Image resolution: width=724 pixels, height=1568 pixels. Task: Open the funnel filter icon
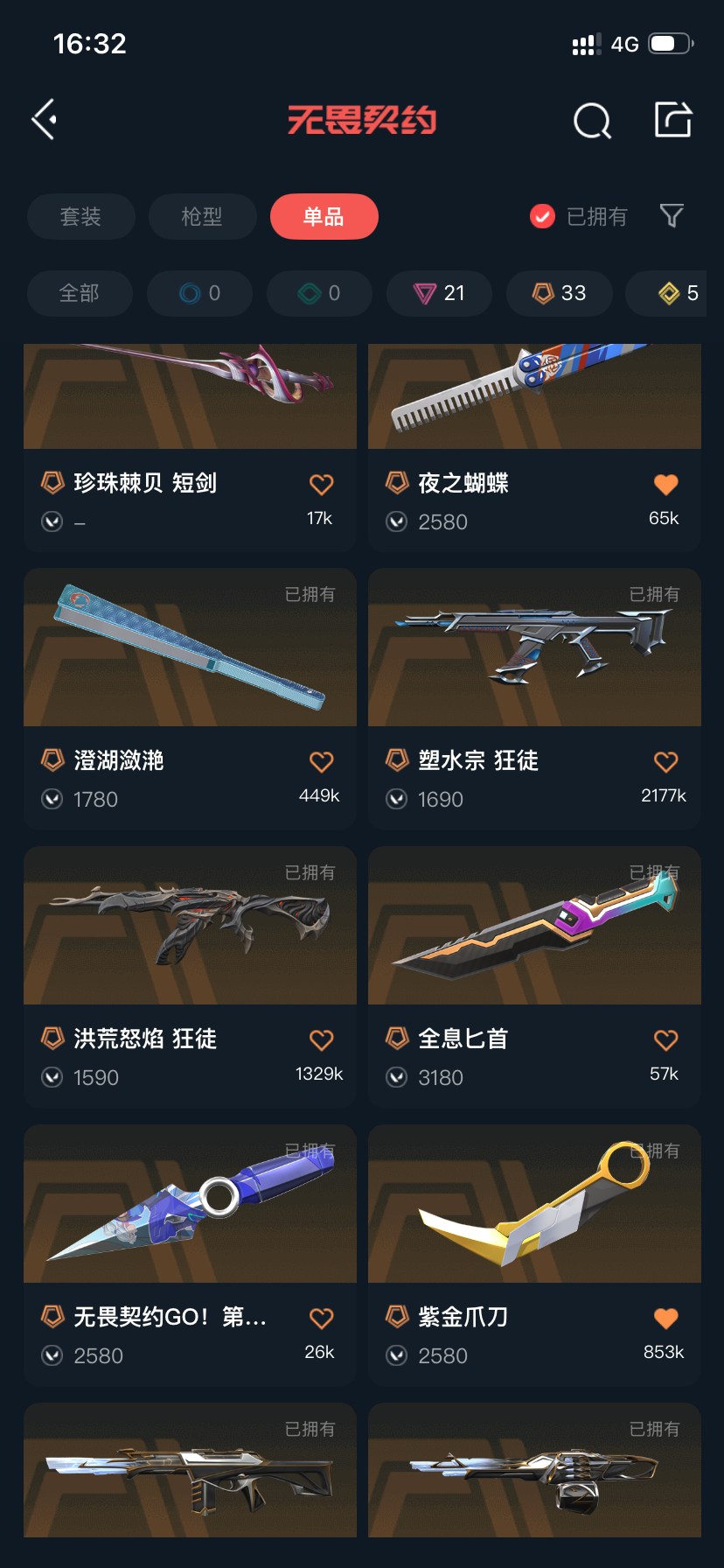[672, 216]
